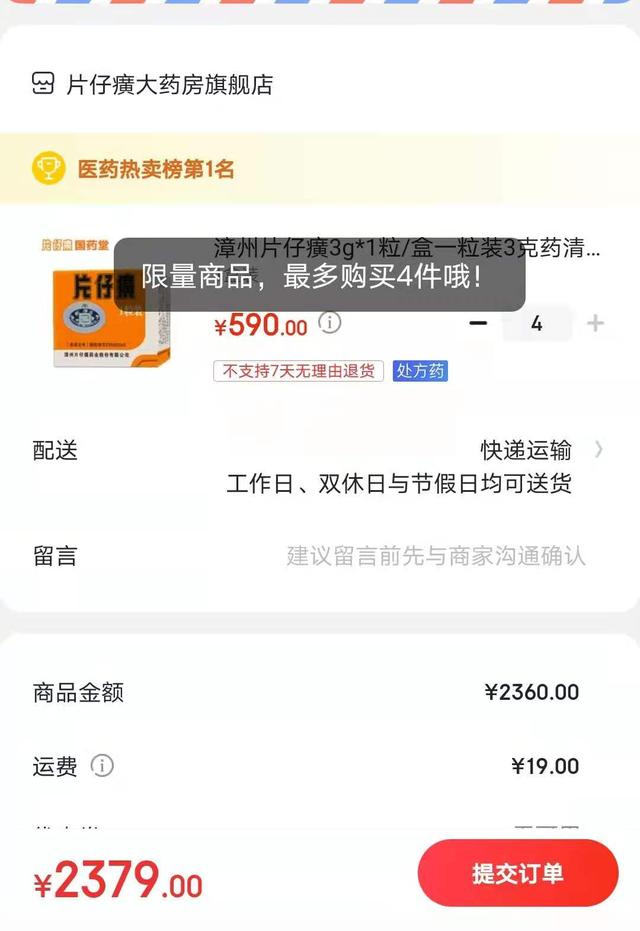View shipping fee info icon beside 运费

[102, 766]
